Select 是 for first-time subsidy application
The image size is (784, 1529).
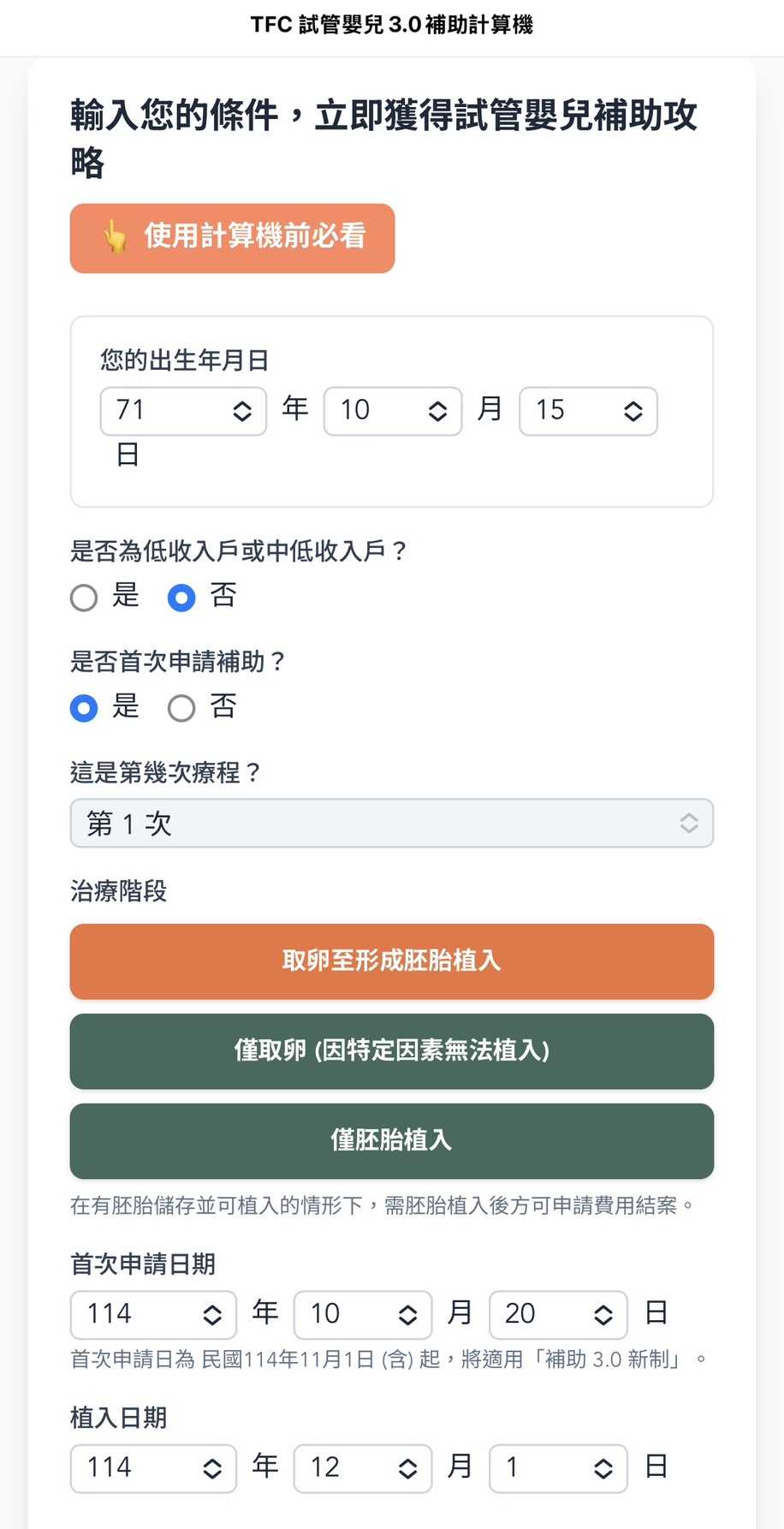coord(84,708)
